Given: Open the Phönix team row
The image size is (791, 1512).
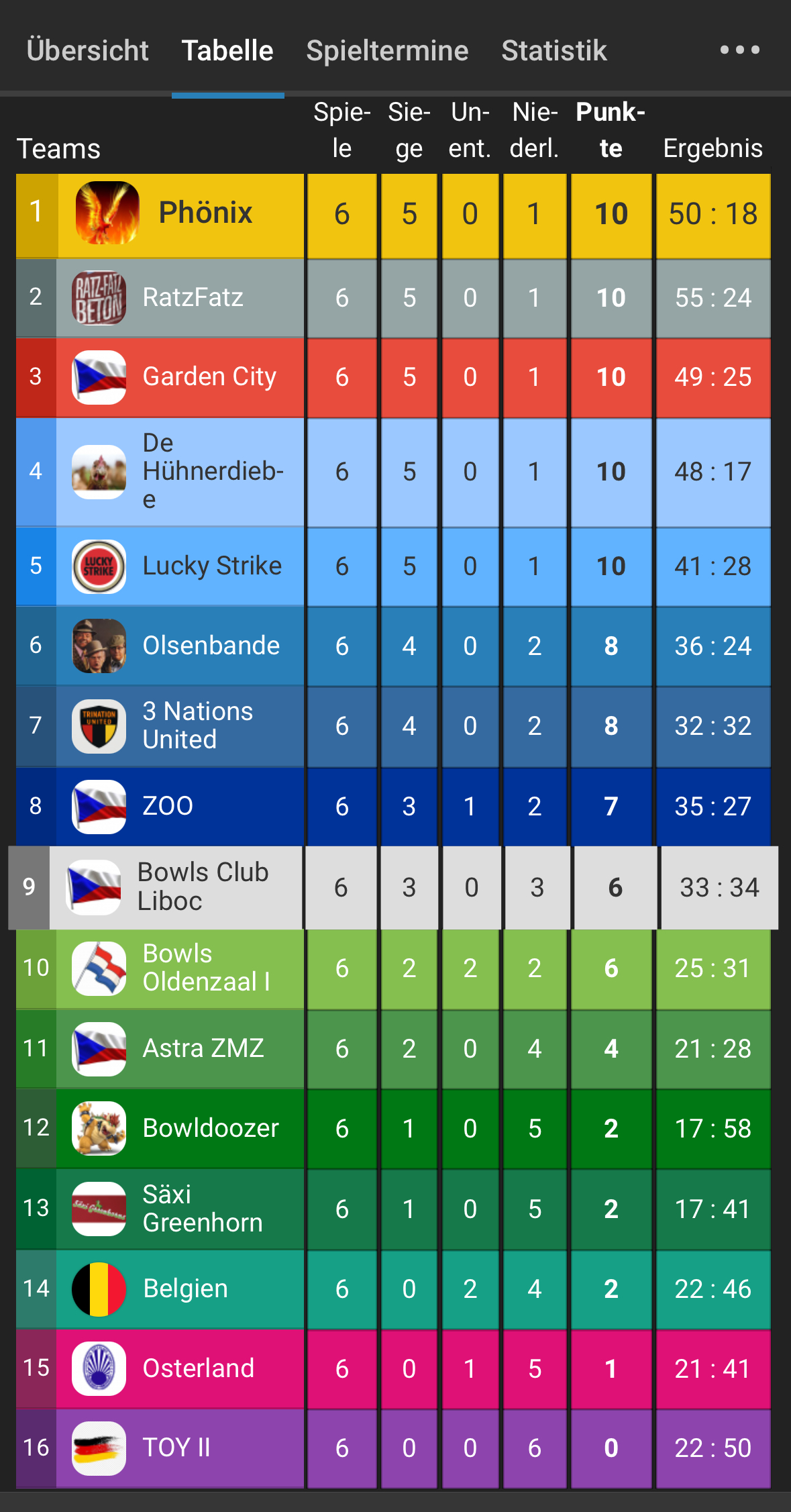Looking at the screenshot, I should [x=205, y=213].
